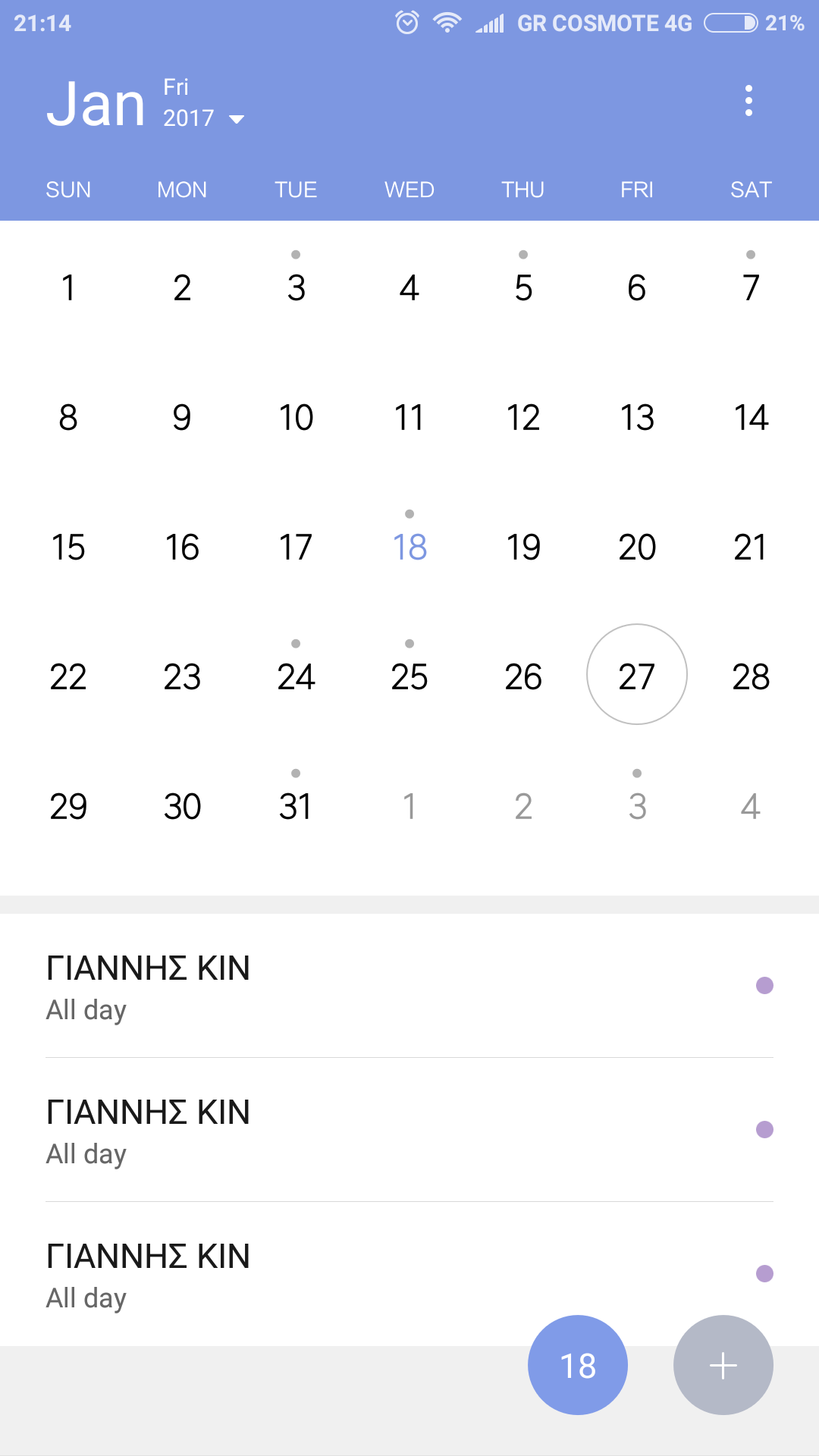Select January 20 on the calendar

pyautogui.click(x=637, y=547)
